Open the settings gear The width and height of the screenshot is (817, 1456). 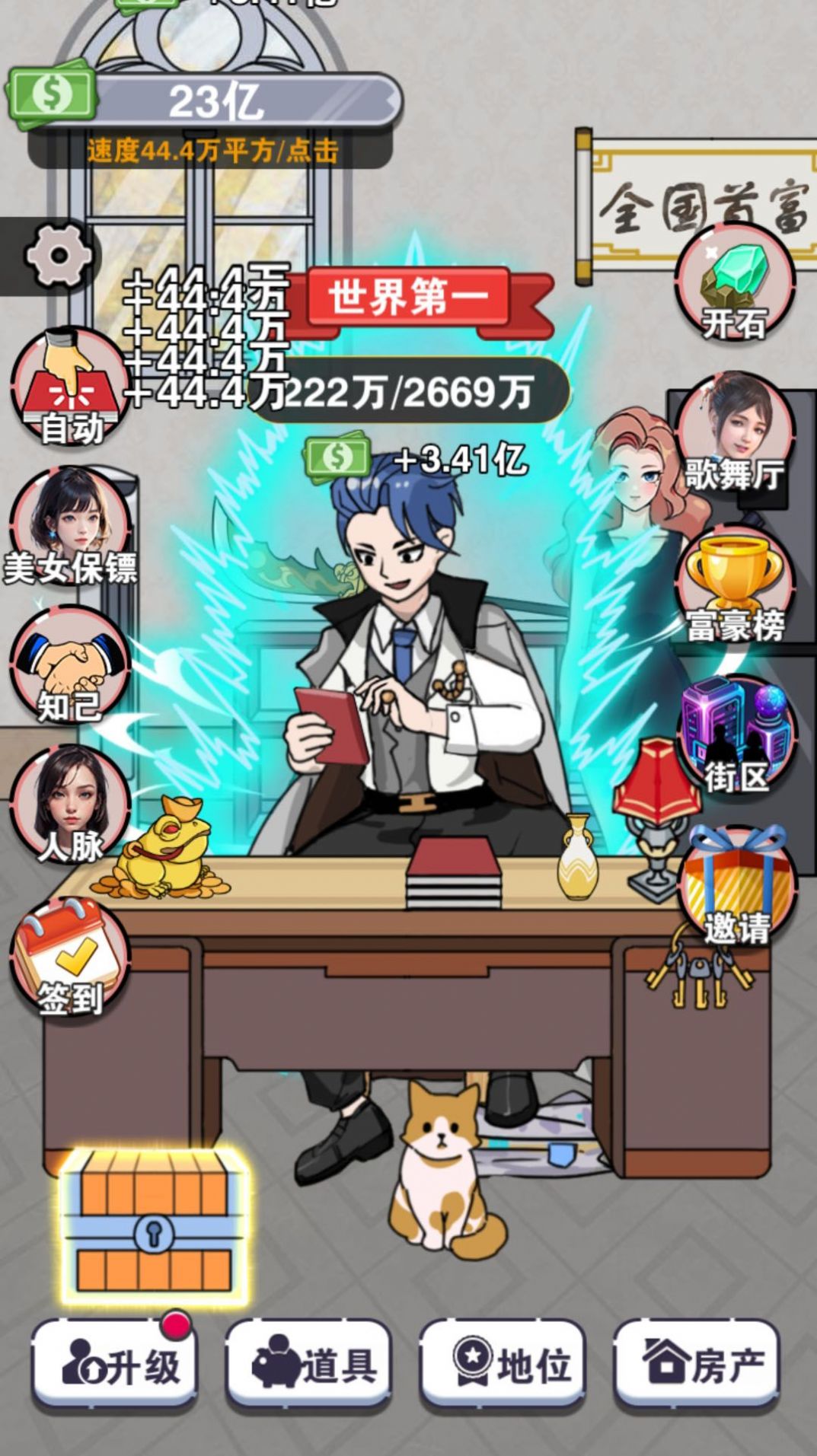coord(59,255)
